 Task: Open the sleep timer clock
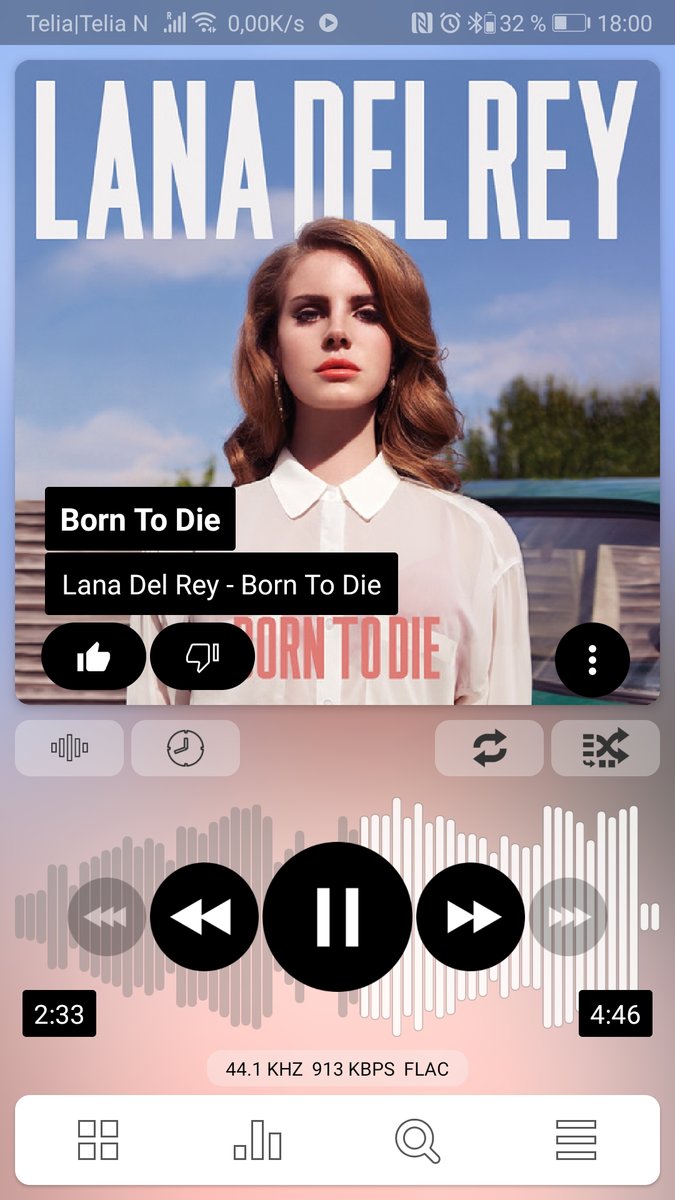[185, 748]
